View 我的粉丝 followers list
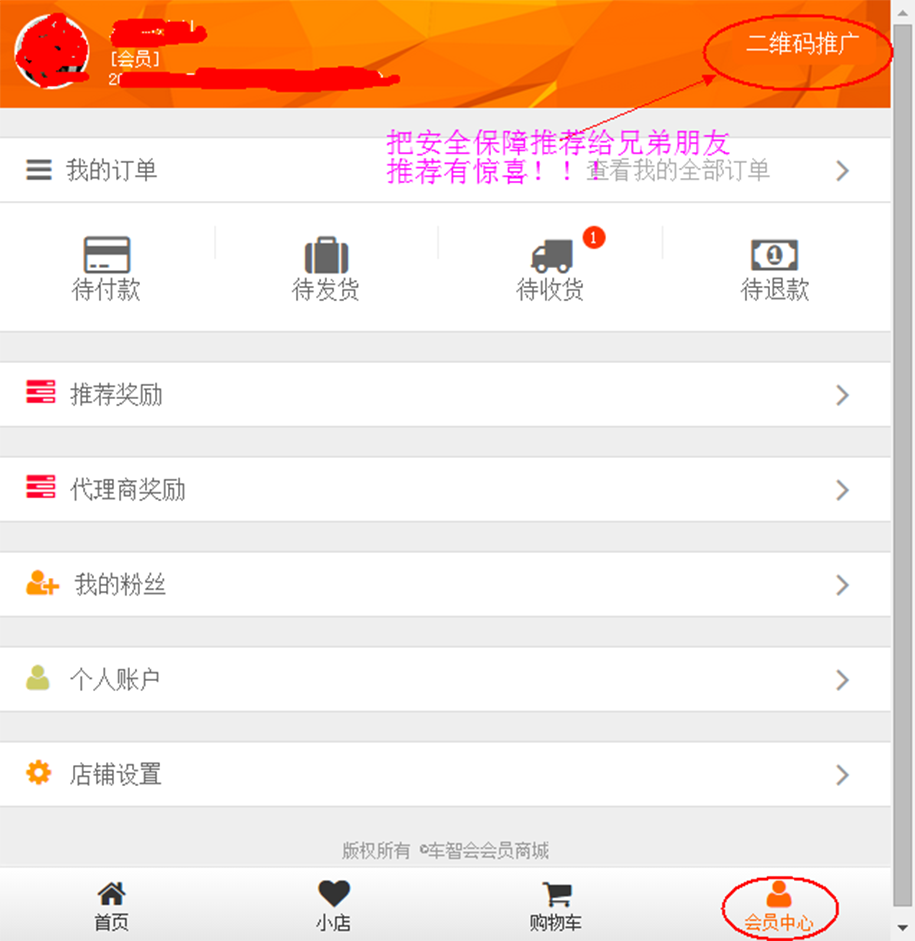 click(x=445, y=585)
